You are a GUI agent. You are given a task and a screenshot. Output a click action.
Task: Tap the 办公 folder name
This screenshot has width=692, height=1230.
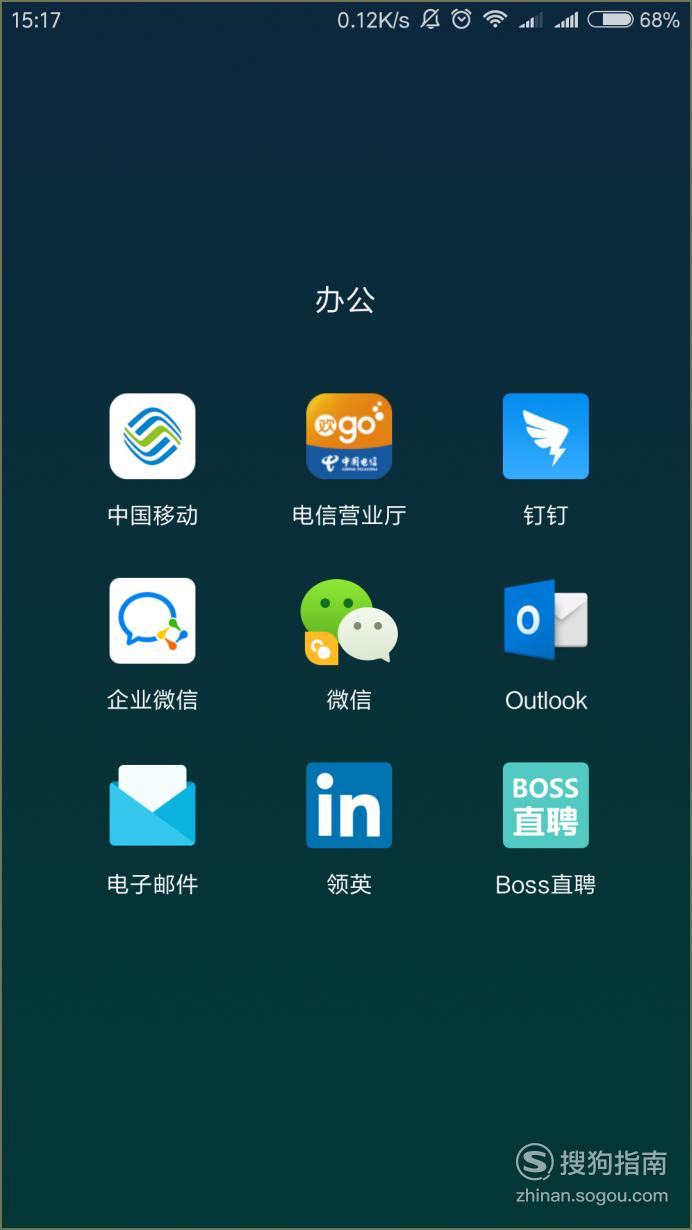345,299
